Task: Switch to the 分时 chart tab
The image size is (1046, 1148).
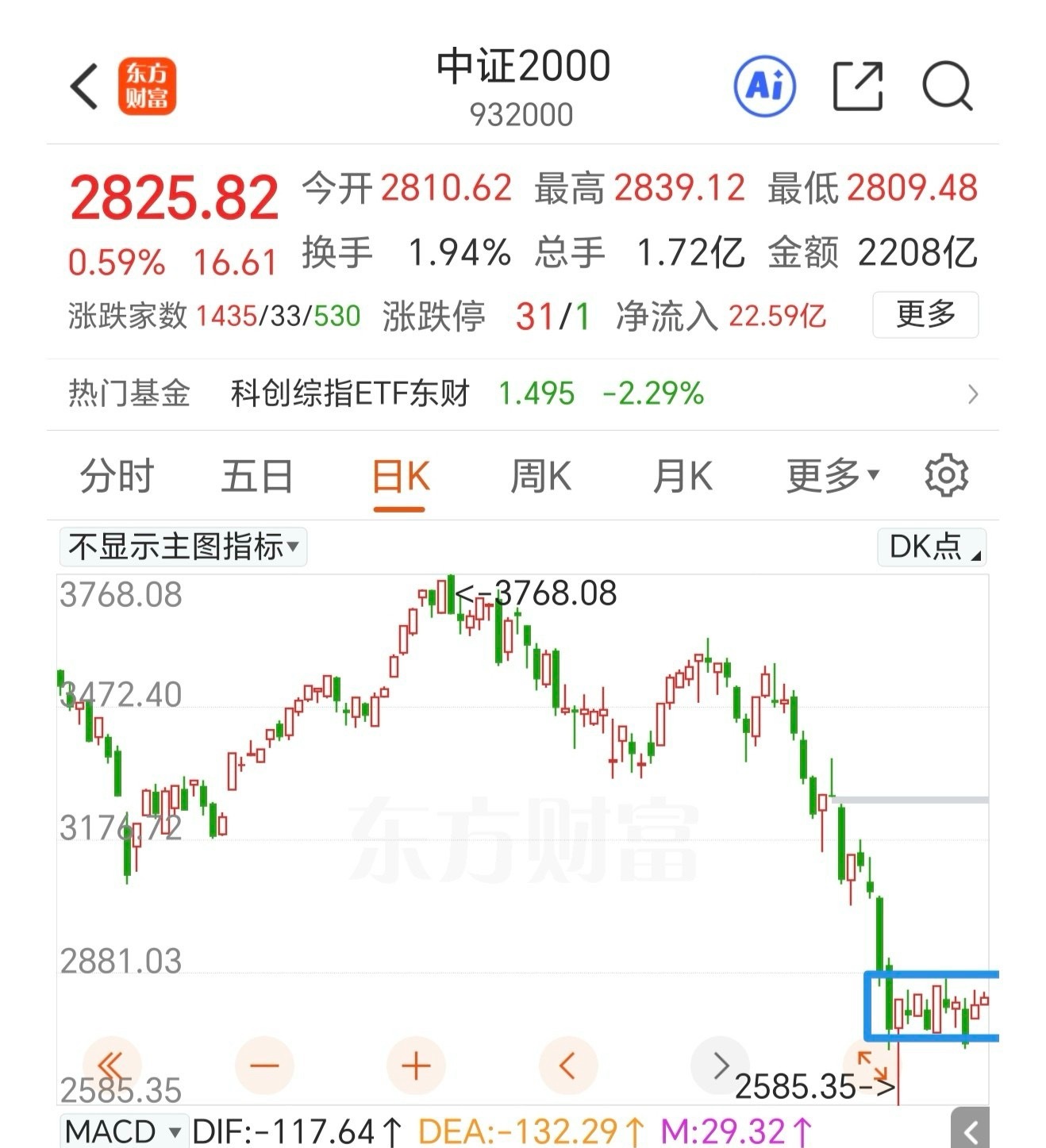Action: click(x=117, y=477)
